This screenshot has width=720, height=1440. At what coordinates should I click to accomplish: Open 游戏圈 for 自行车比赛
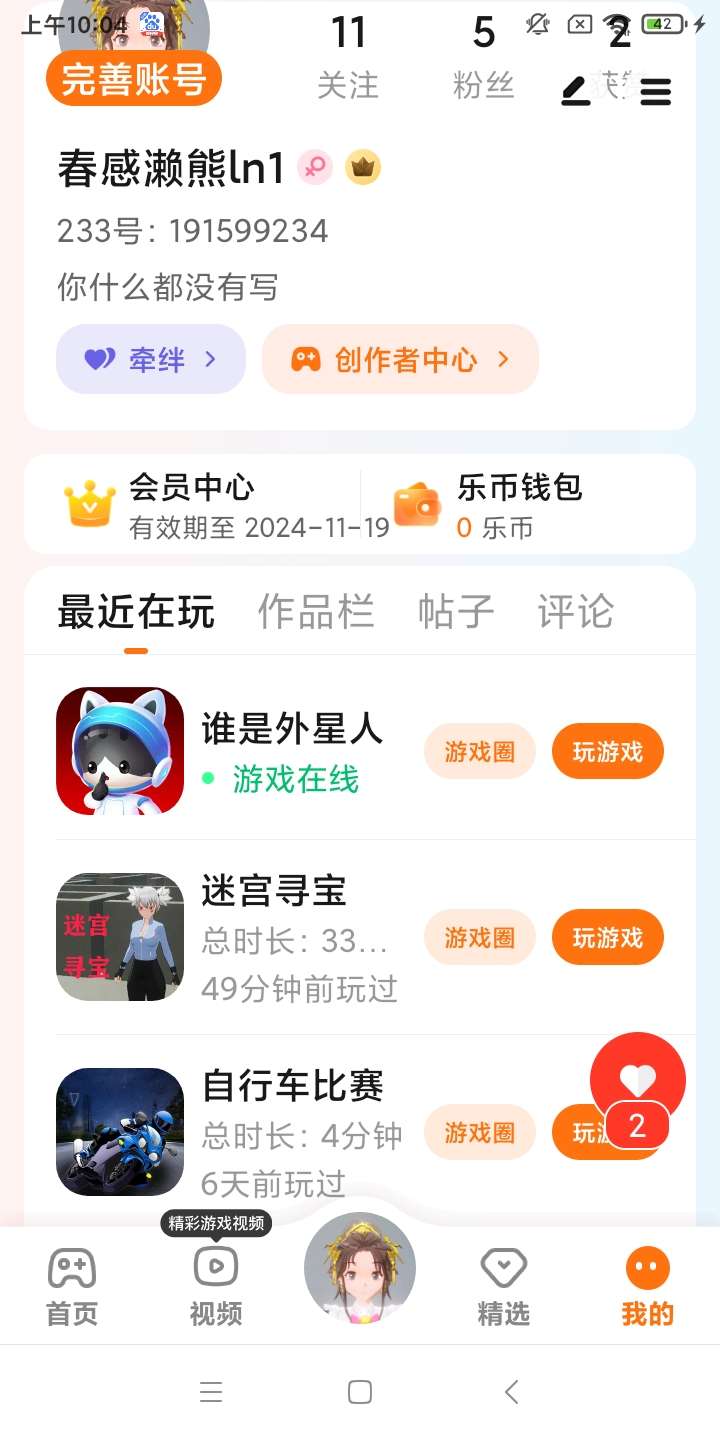click(480, 1132)
